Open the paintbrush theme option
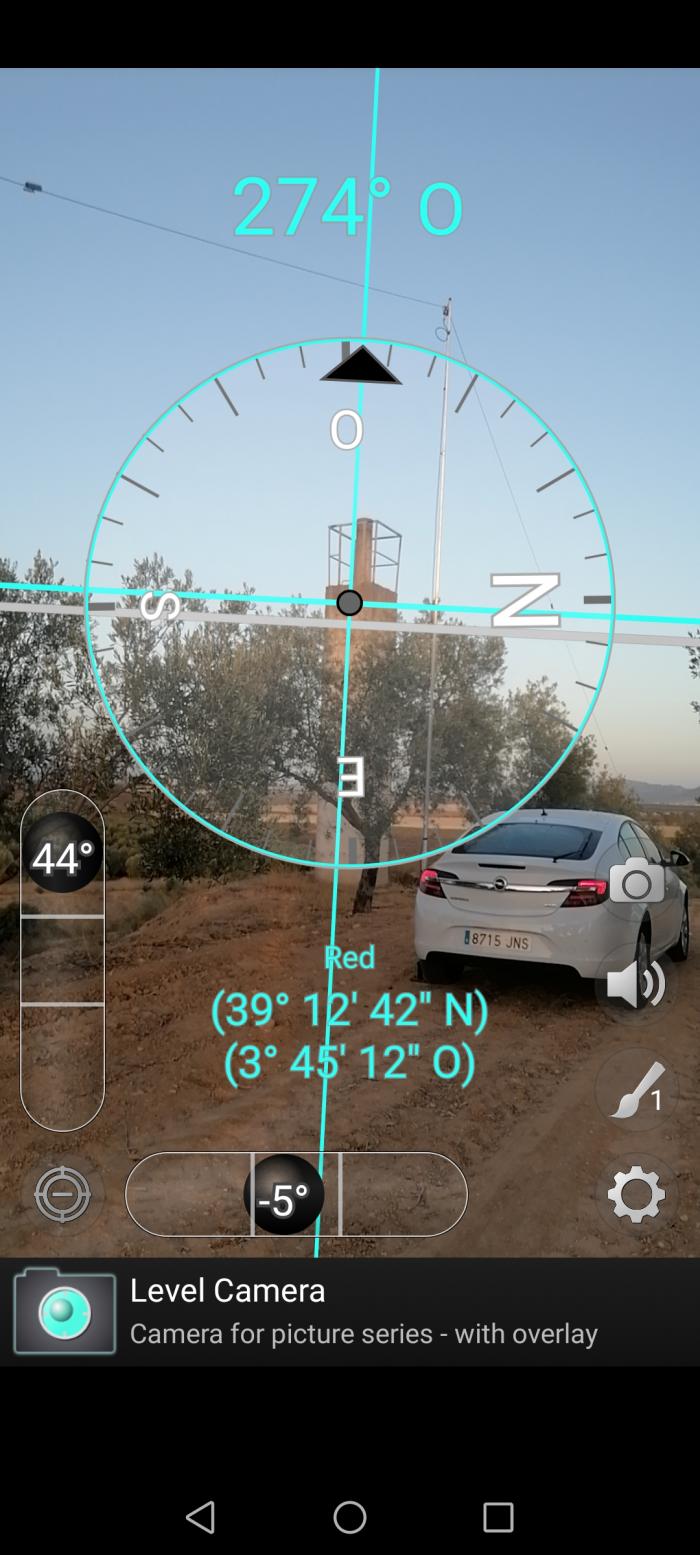Screen dimensions: 700x1555 click(637, 1089)
